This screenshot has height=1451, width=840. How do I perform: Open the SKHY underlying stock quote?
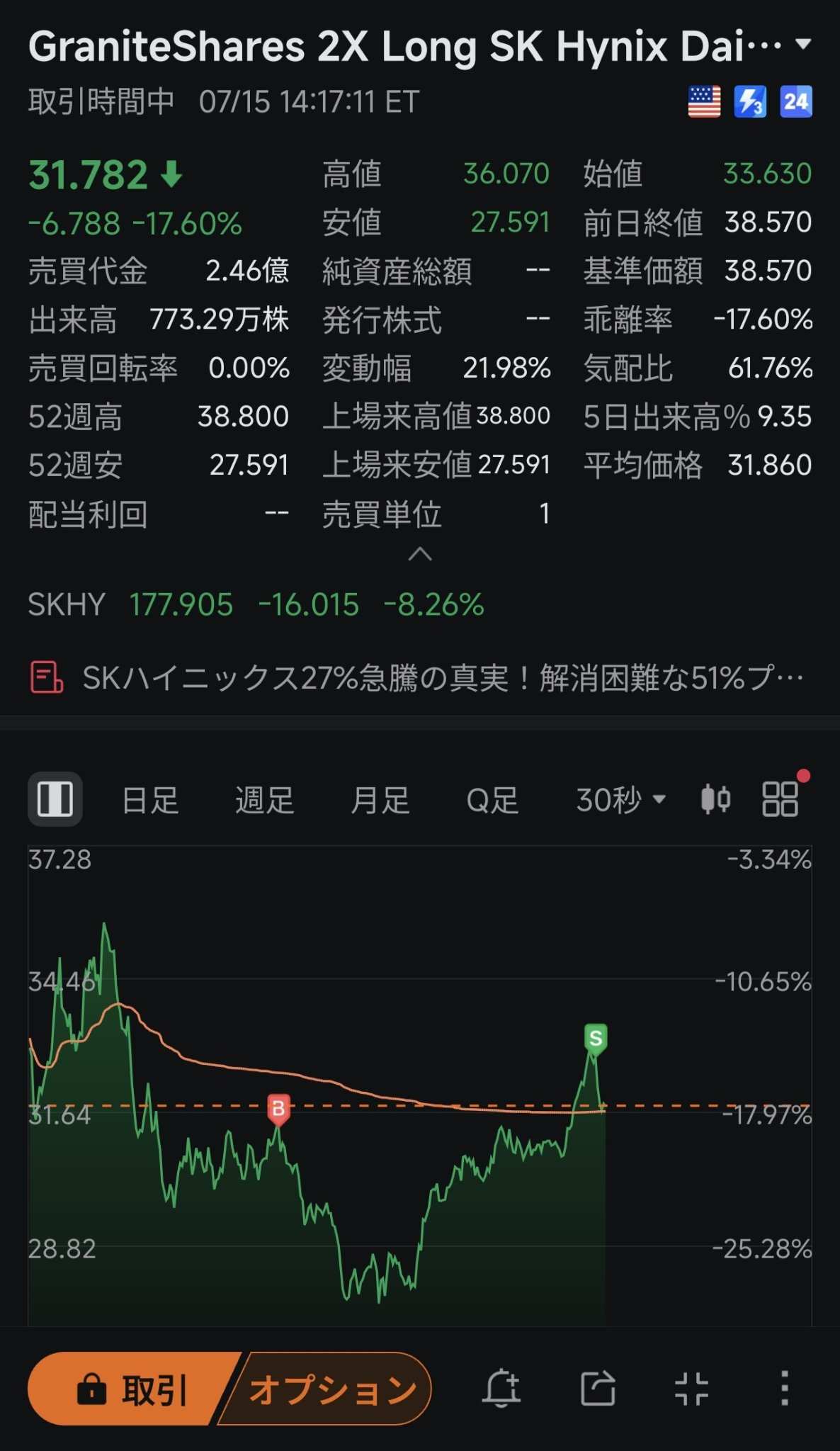point(256,605)
